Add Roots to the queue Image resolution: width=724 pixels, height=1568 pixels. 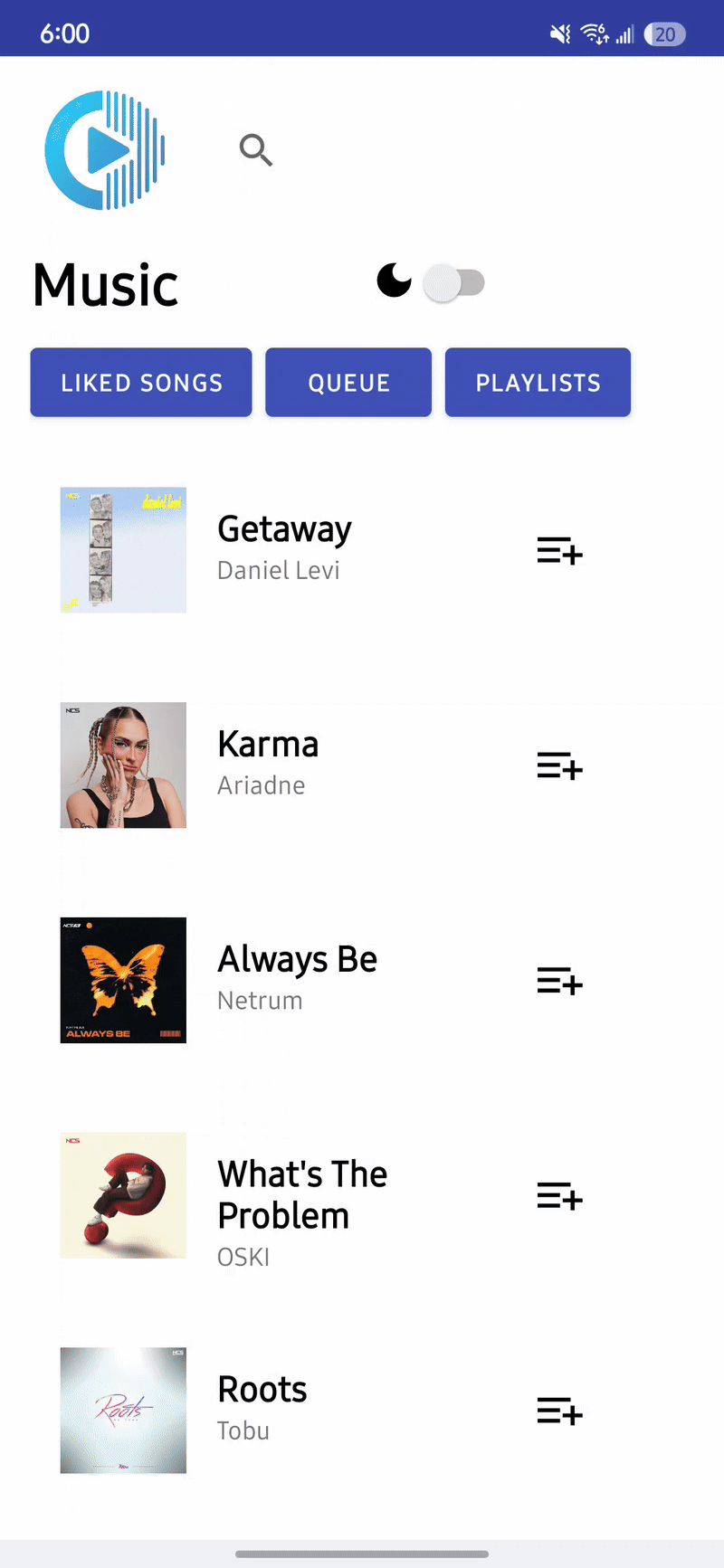coord(558,1411)
